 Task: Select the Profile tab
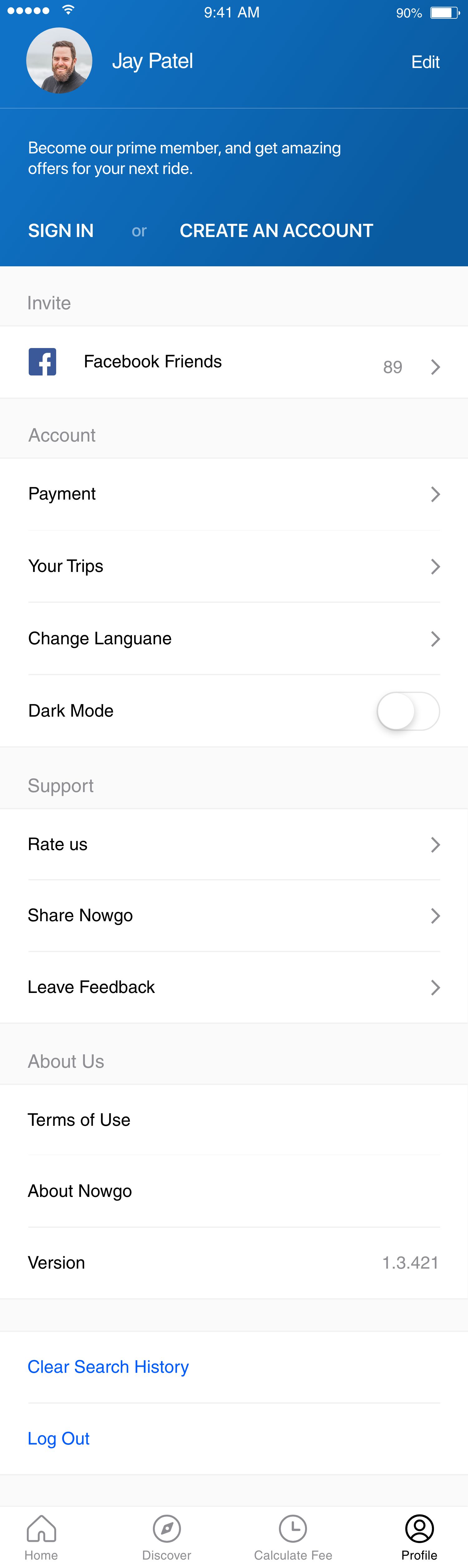(419, 1537)
